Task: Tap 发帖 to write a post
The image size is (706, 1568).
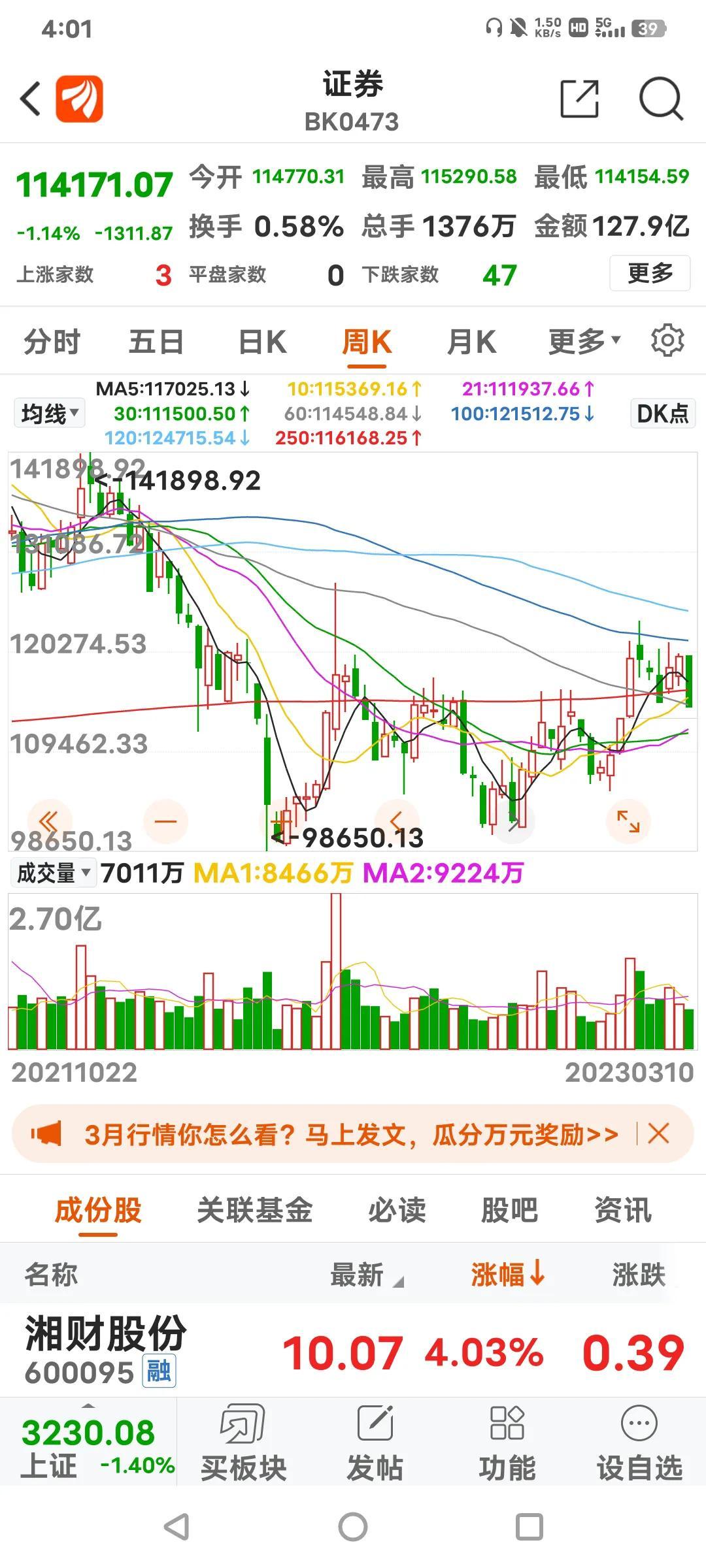Action: click(x=375, y=1442)
